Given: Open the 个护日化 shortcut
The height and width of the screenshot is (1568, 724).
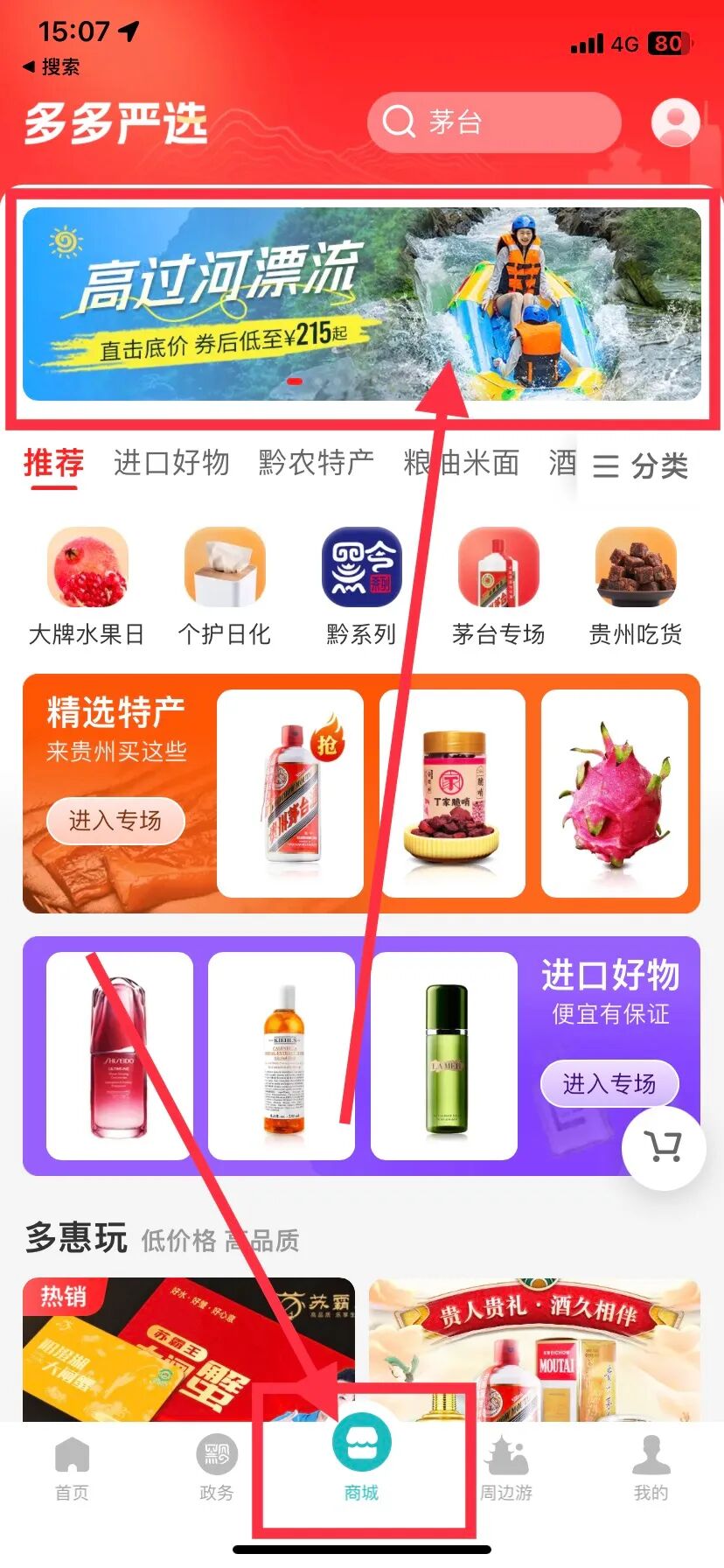Looking at the screenshot, I should 225,586.
